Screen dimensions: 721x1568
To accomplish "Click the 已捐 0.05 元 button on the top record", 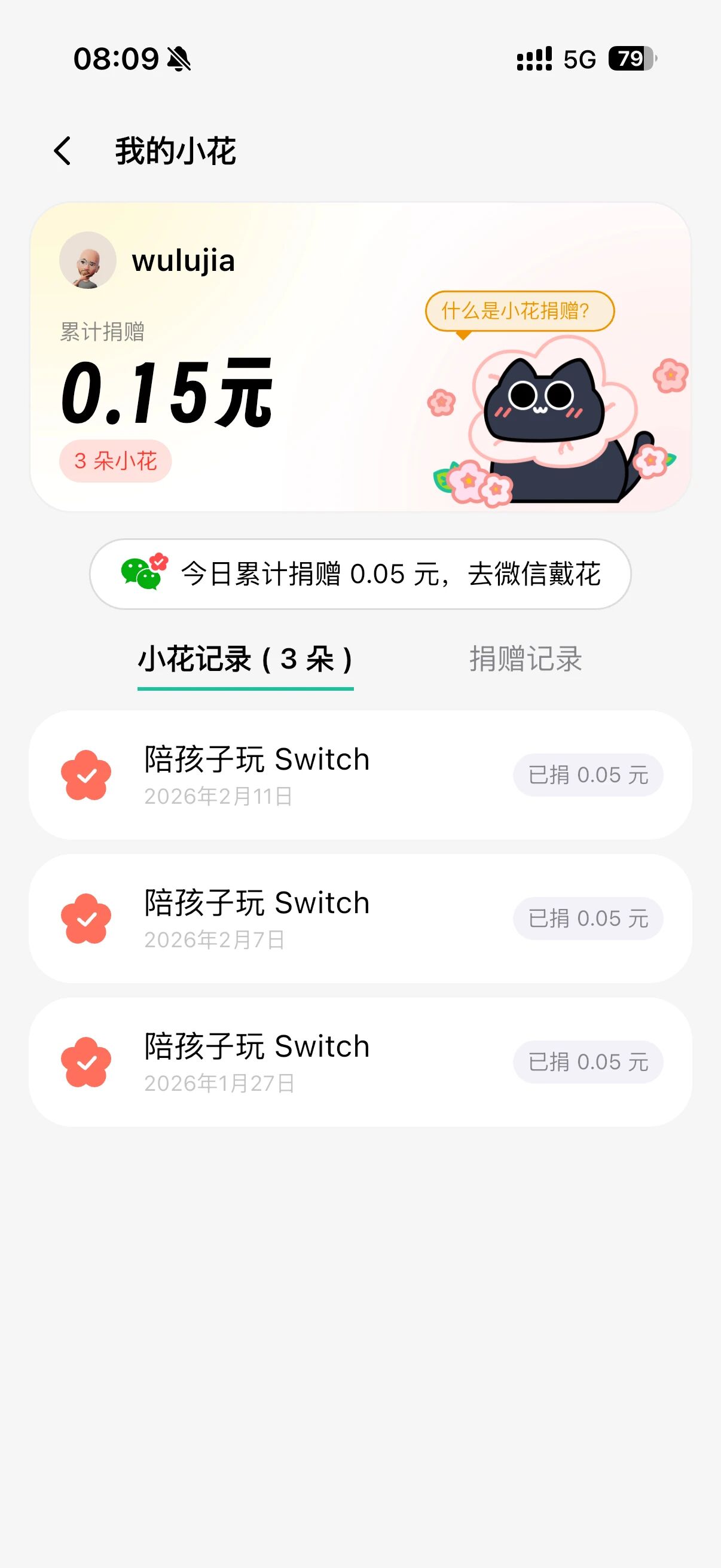I will click(587, 774).
